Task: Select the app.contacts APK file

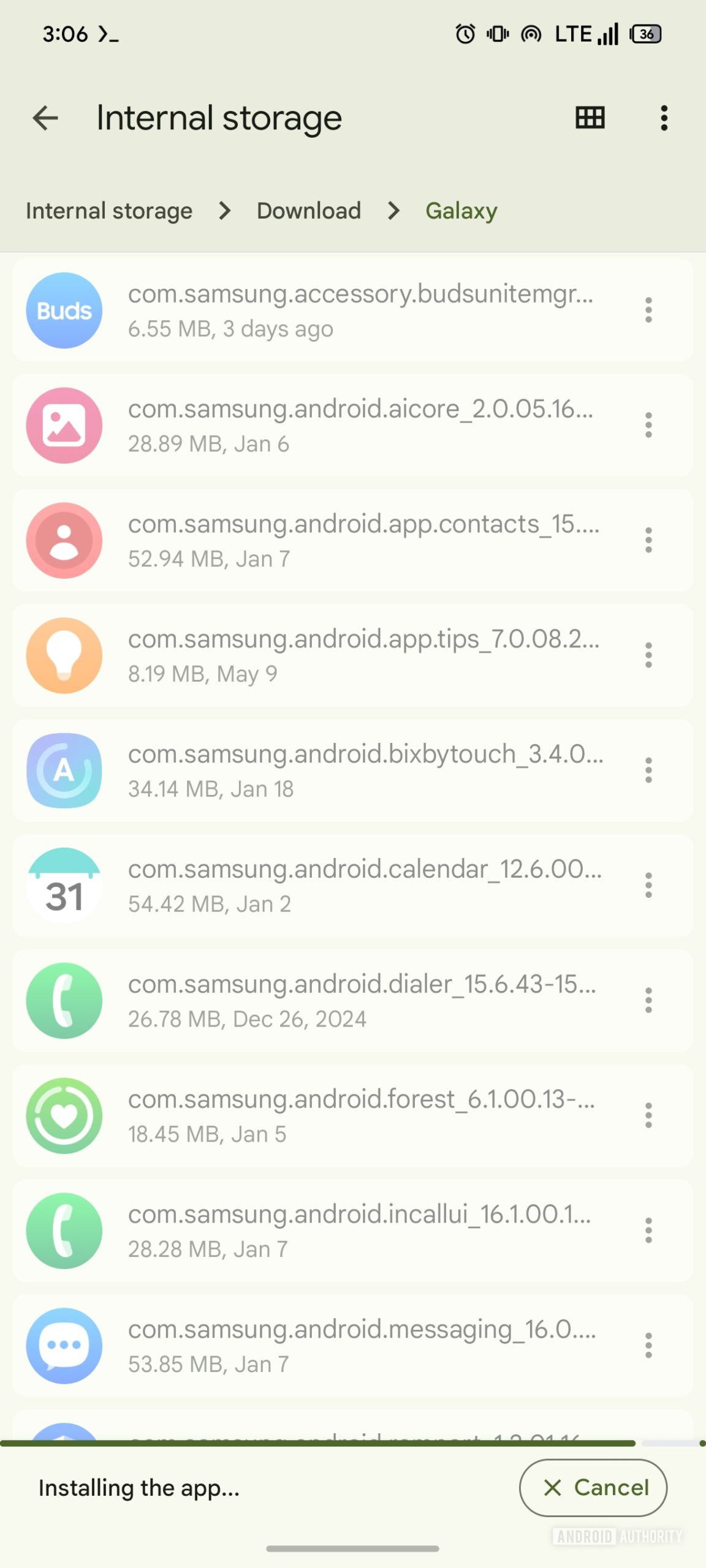Action: point(360,540)
